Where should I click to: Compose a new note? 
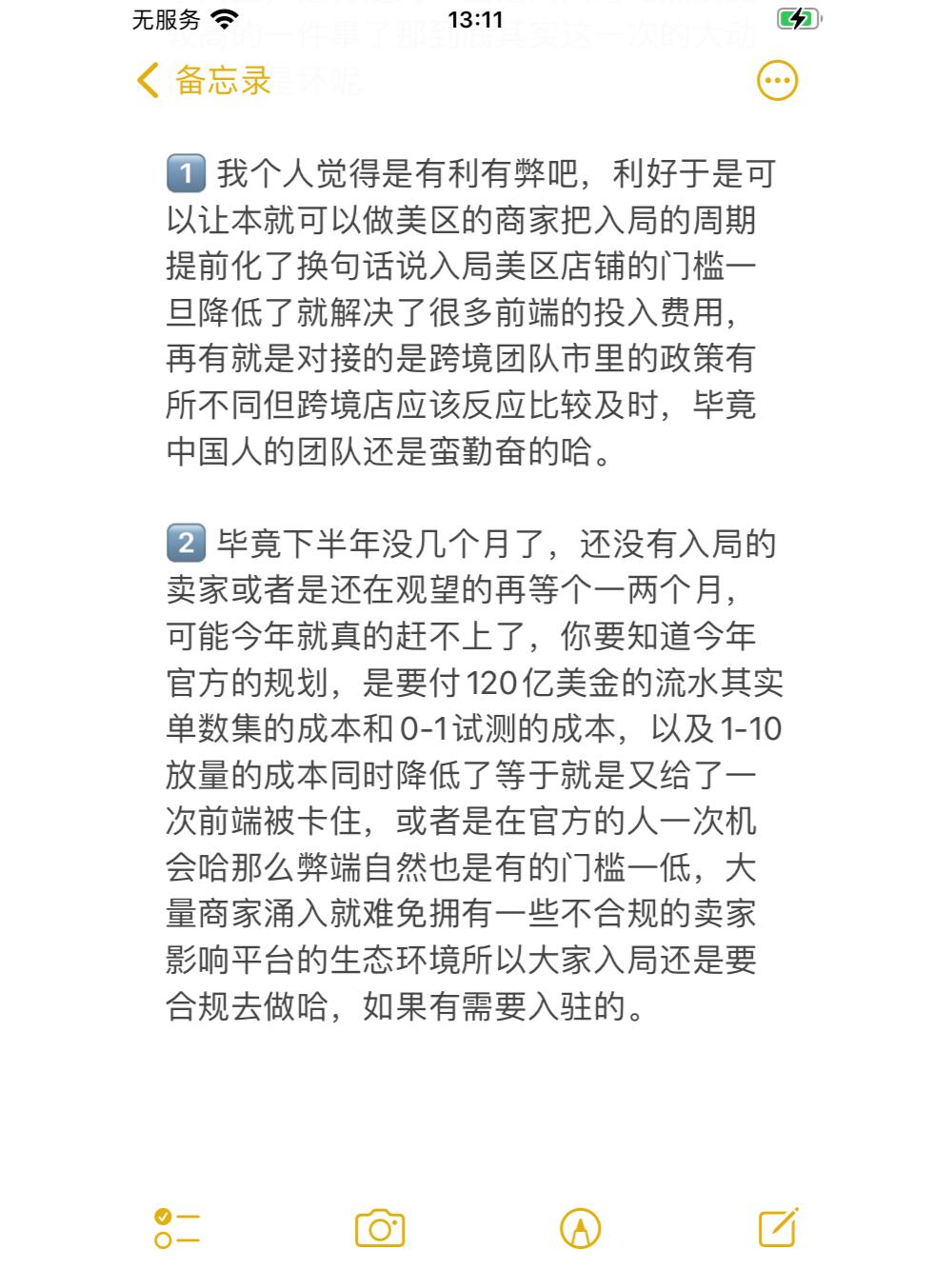coord(778,1227)
